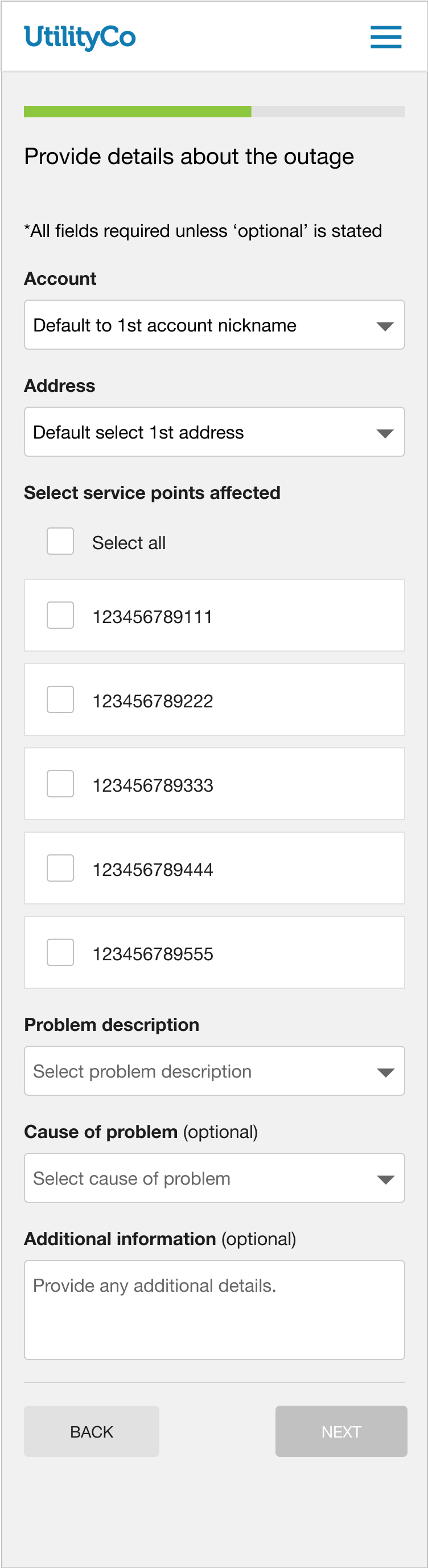Tick service point 123456789222
The width and height of the screenshot is (428, 1568).
coord(60,699)
